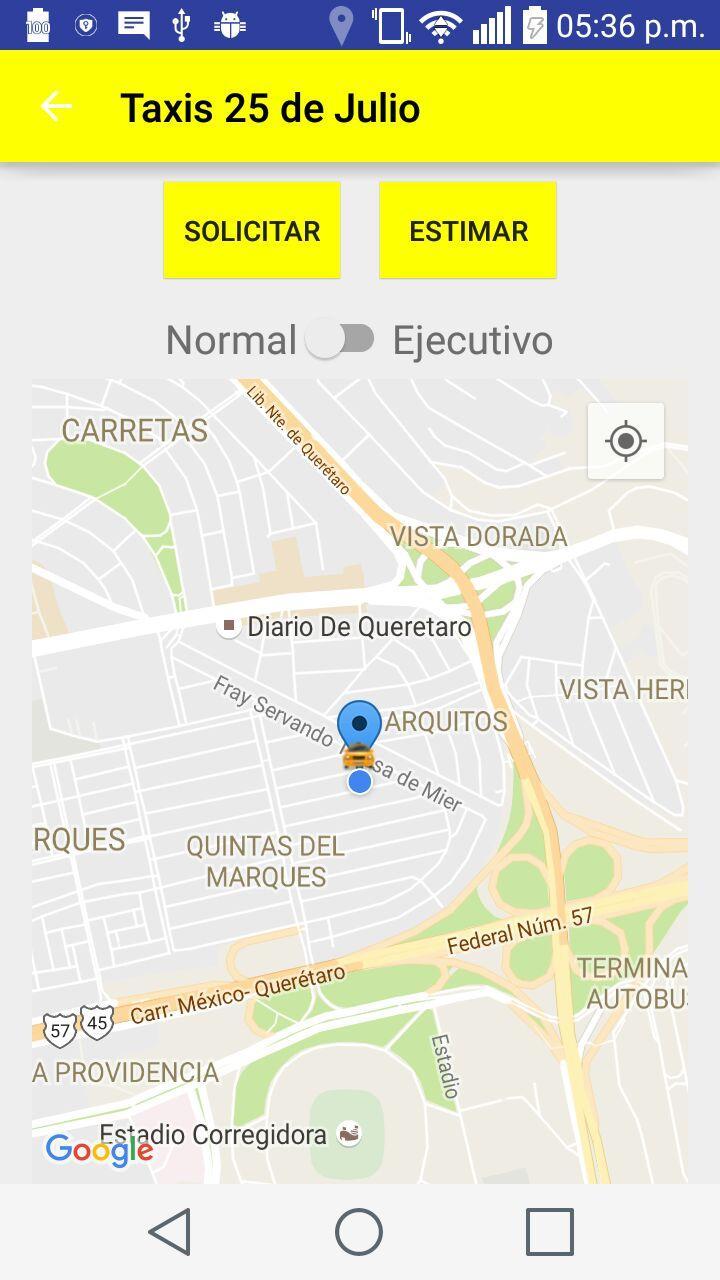Tap the my-location crosshair icon on the map
Image resolution: width=720 pixels, height=1280 pixels.
[625, 440]
